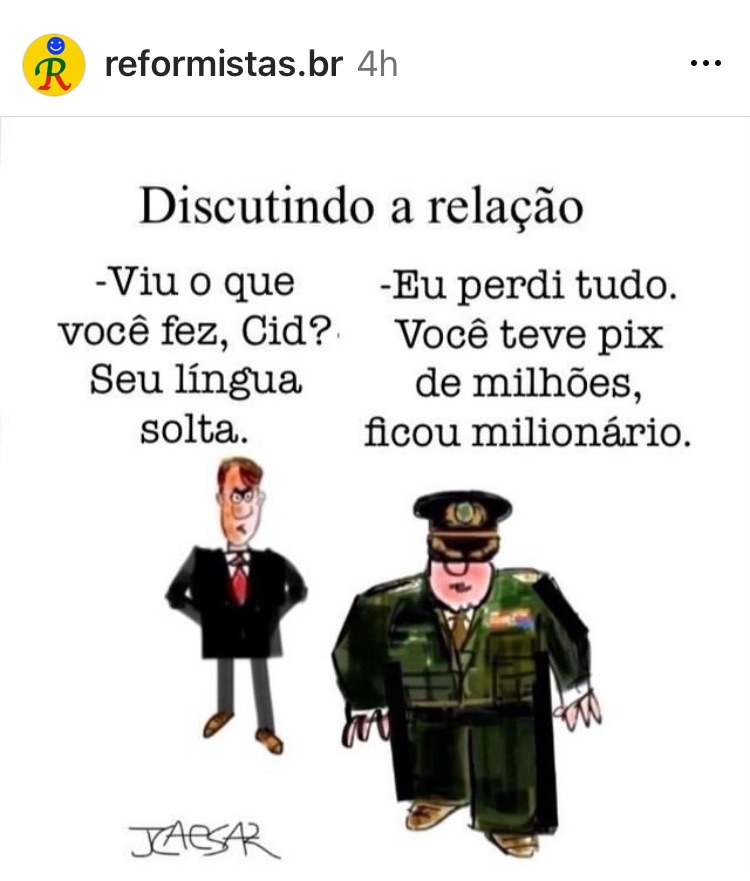This screenshot has width=750, height=881.
Task: Open the cartoon post image
Action: click(375, 500)
